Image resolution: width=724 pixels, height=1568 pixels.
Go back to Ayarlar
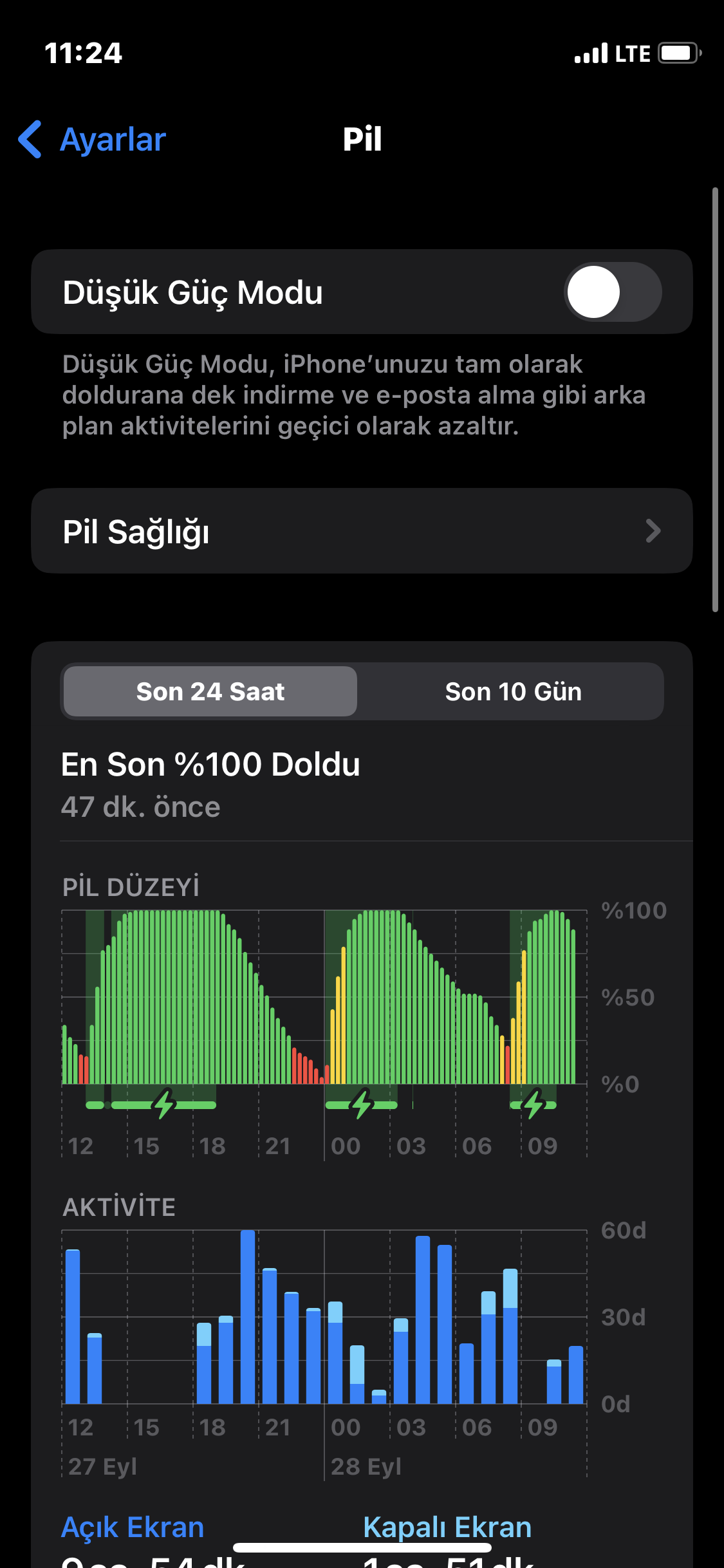pos(93,140)
